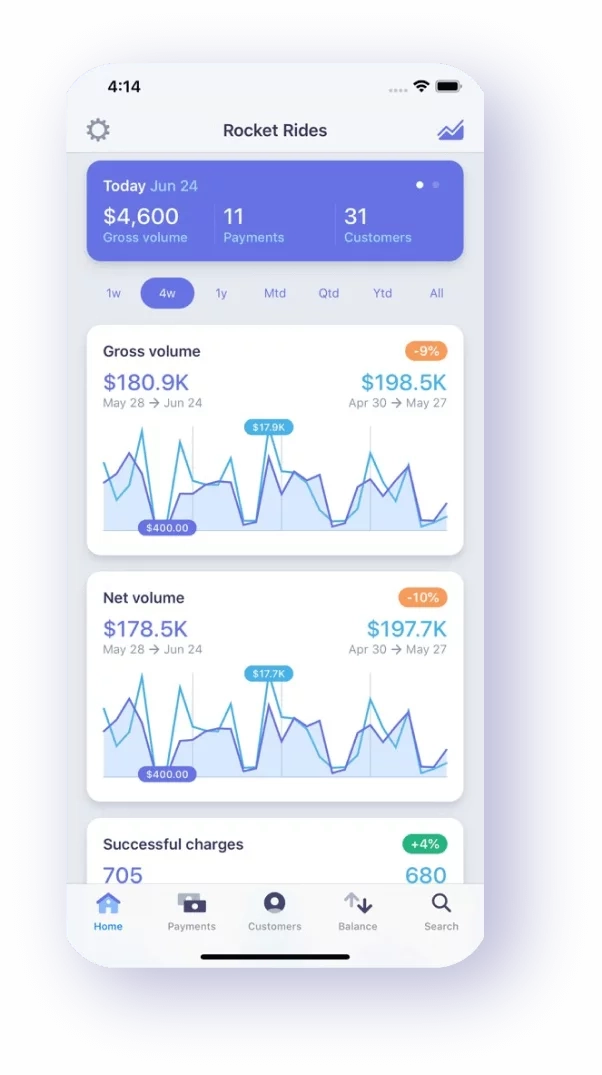Choose the Mtd time range

coord(275,293)
